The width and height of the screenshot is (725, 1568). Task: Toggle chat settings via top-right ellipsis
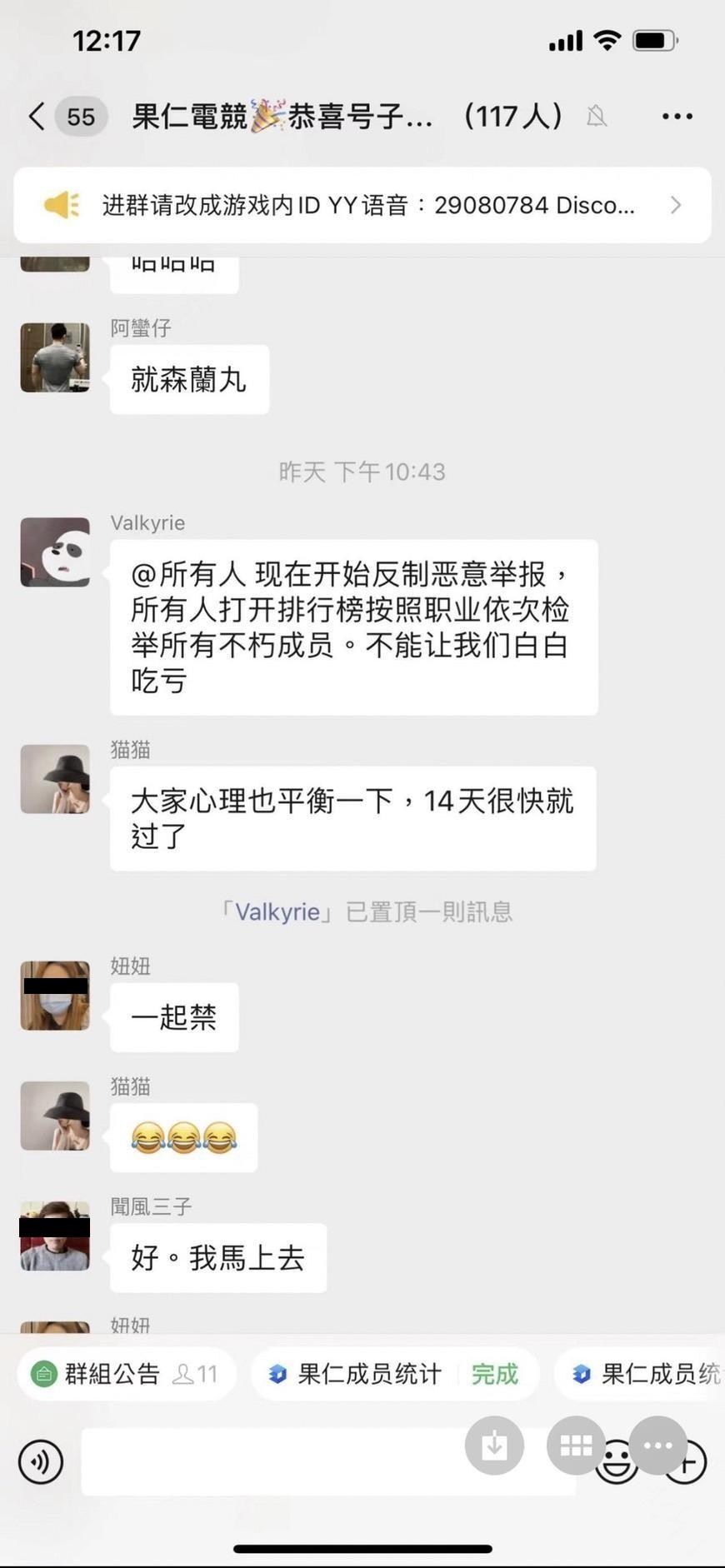677,117
